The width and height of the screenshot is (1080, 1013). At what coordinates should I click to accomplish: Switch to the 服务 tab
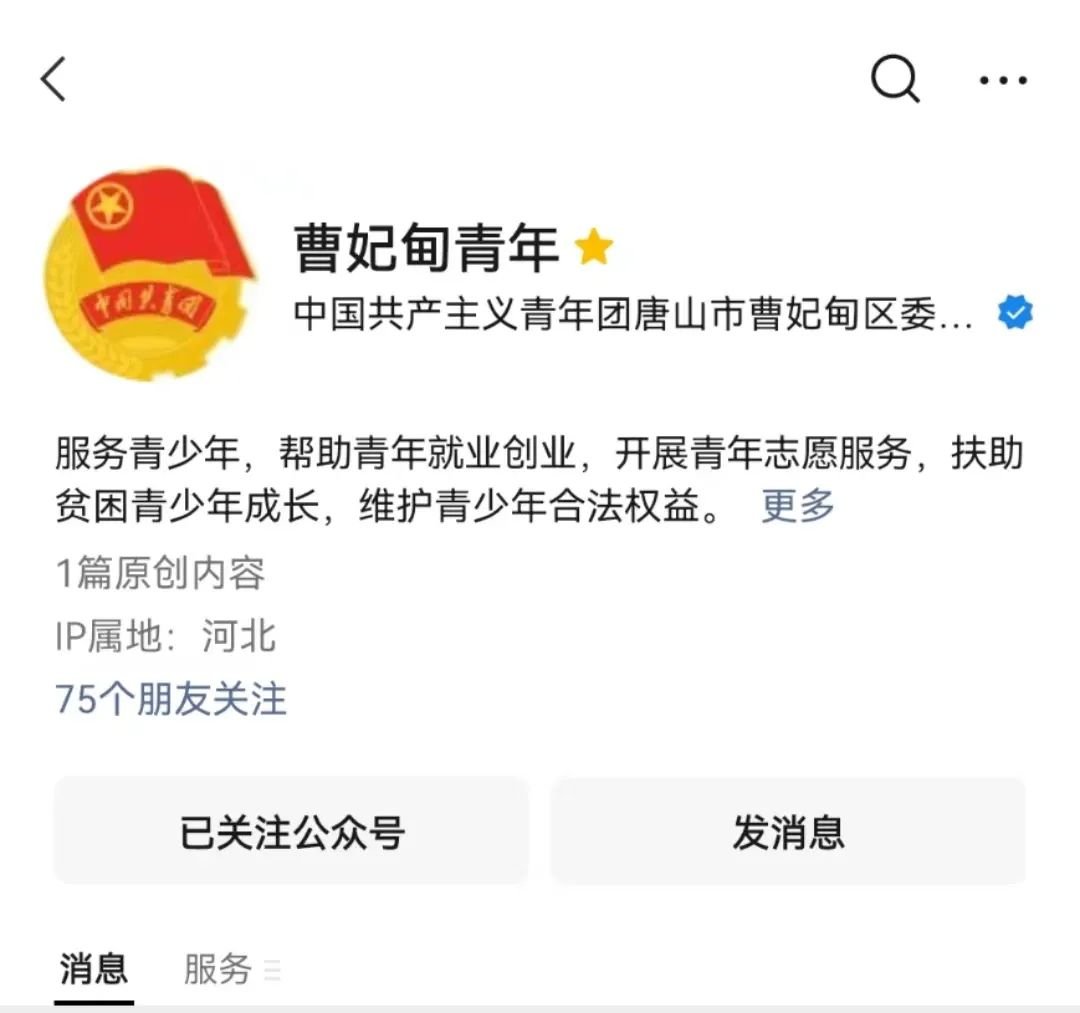[218, 968]
